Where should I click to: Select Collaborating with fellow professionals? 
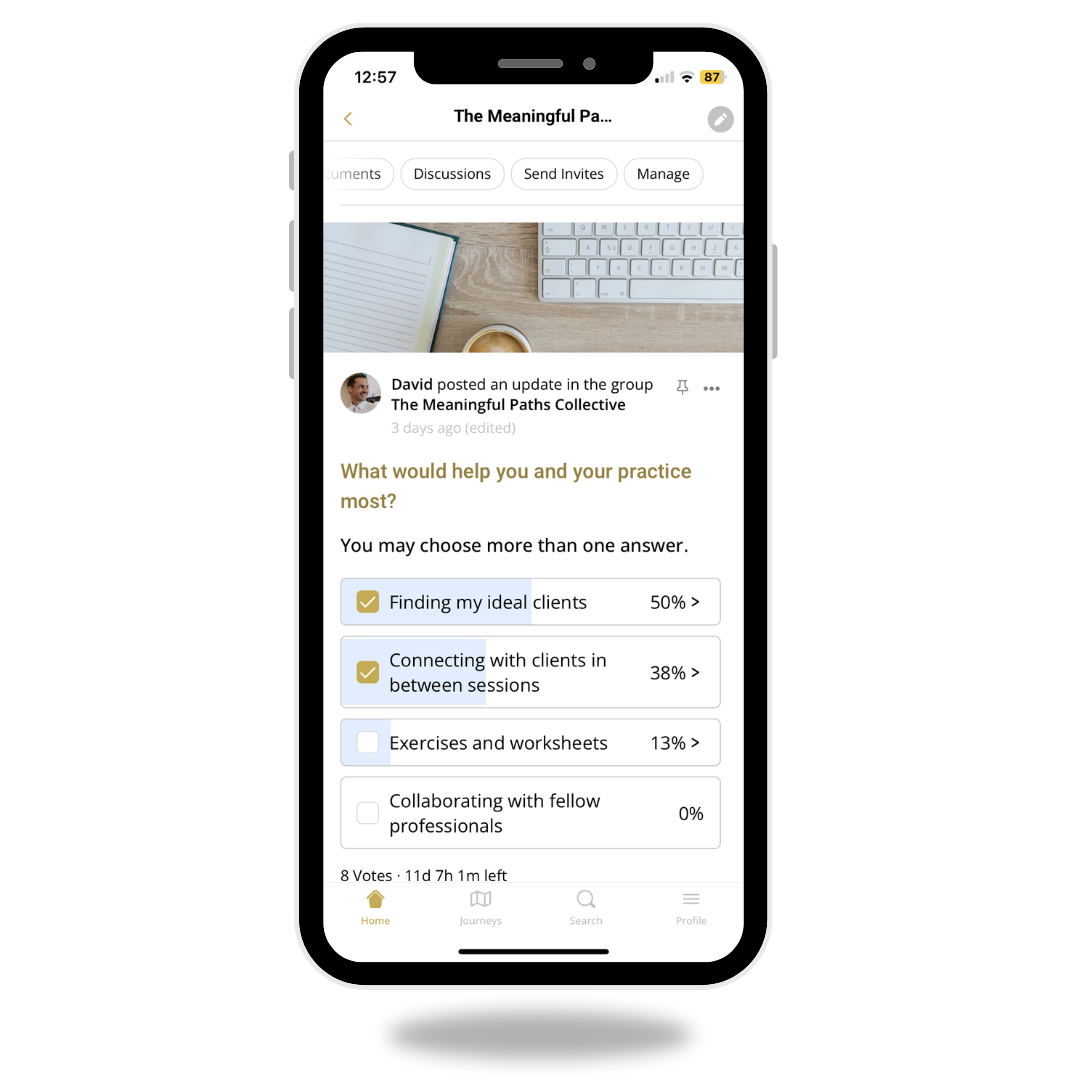pos(368,813)
